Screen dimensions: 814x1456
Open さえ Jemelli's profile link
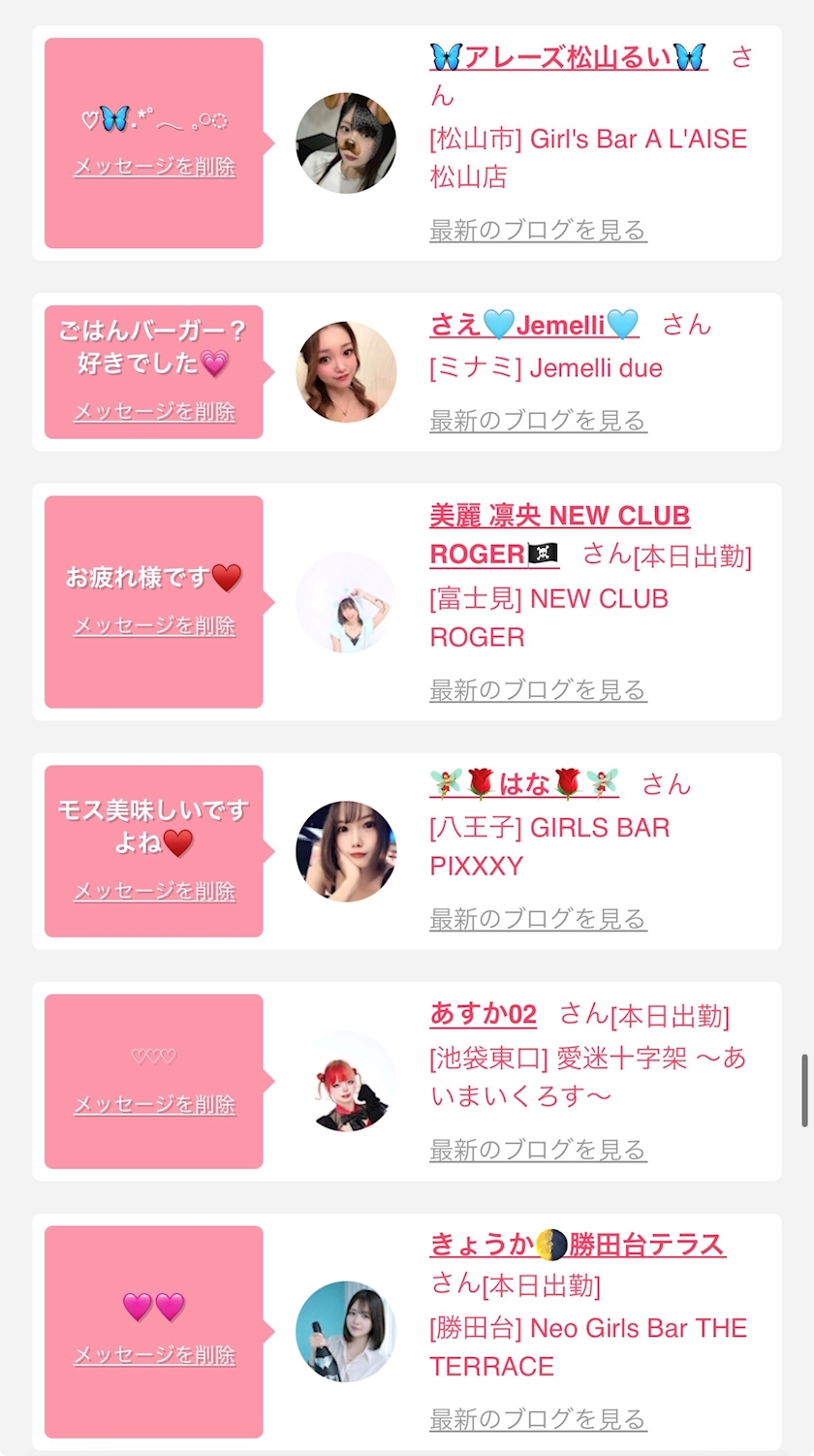tap(534, 325)
